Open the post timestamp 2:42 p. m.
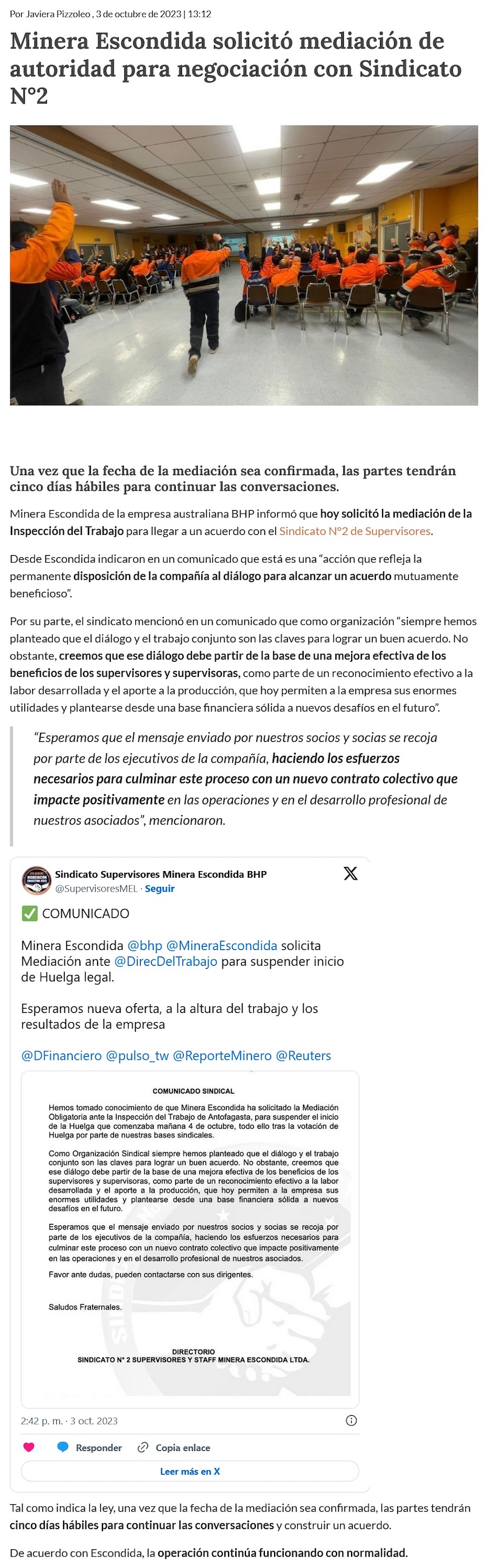 click(x=69, y=1421)
